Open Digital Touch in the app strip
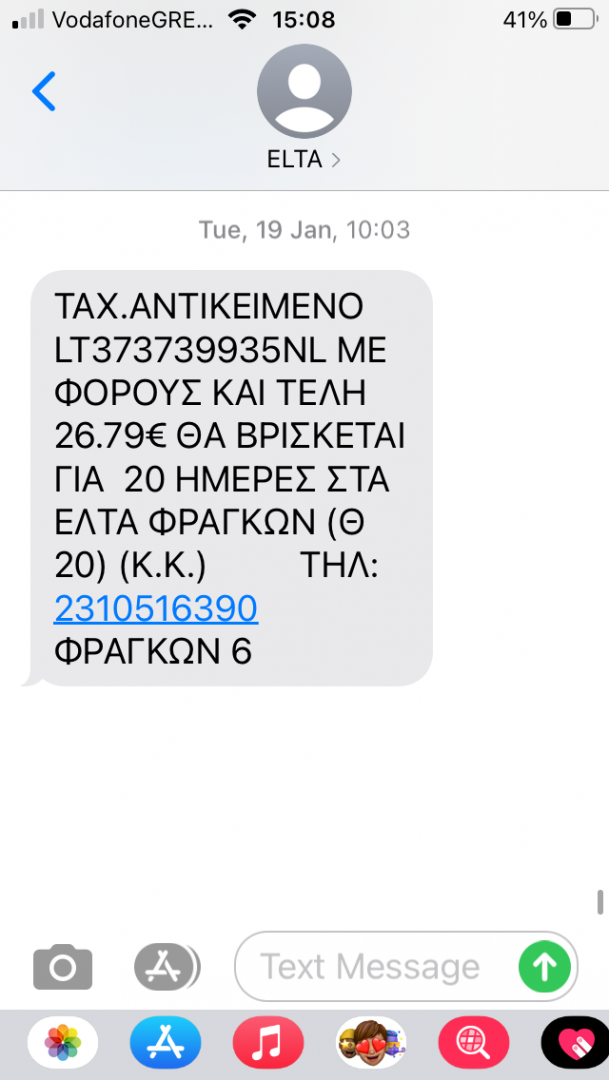The image size is (609, 1080). tap(576, 1045)
